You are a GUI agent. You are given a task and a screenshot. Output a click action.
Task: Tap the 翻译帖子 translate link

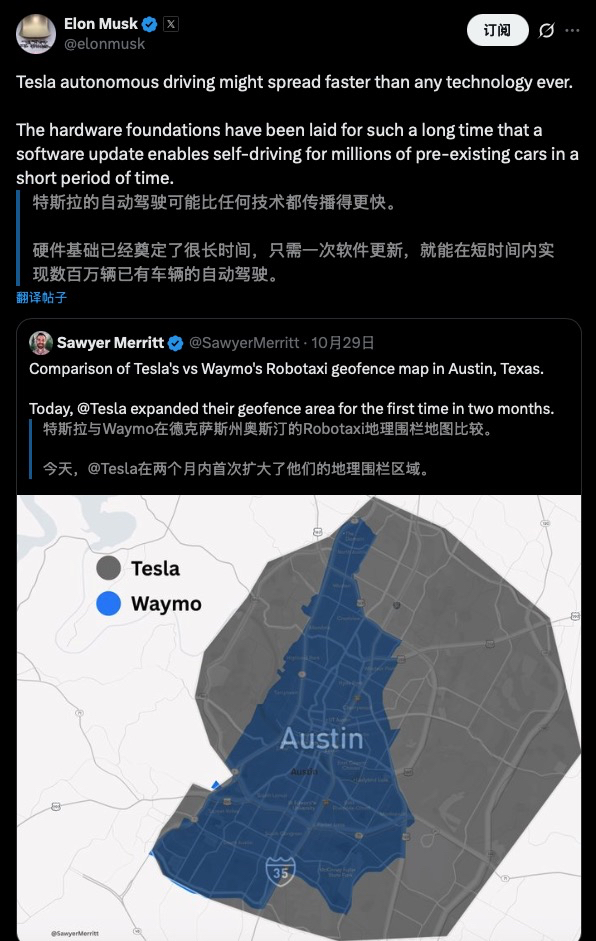41,298
